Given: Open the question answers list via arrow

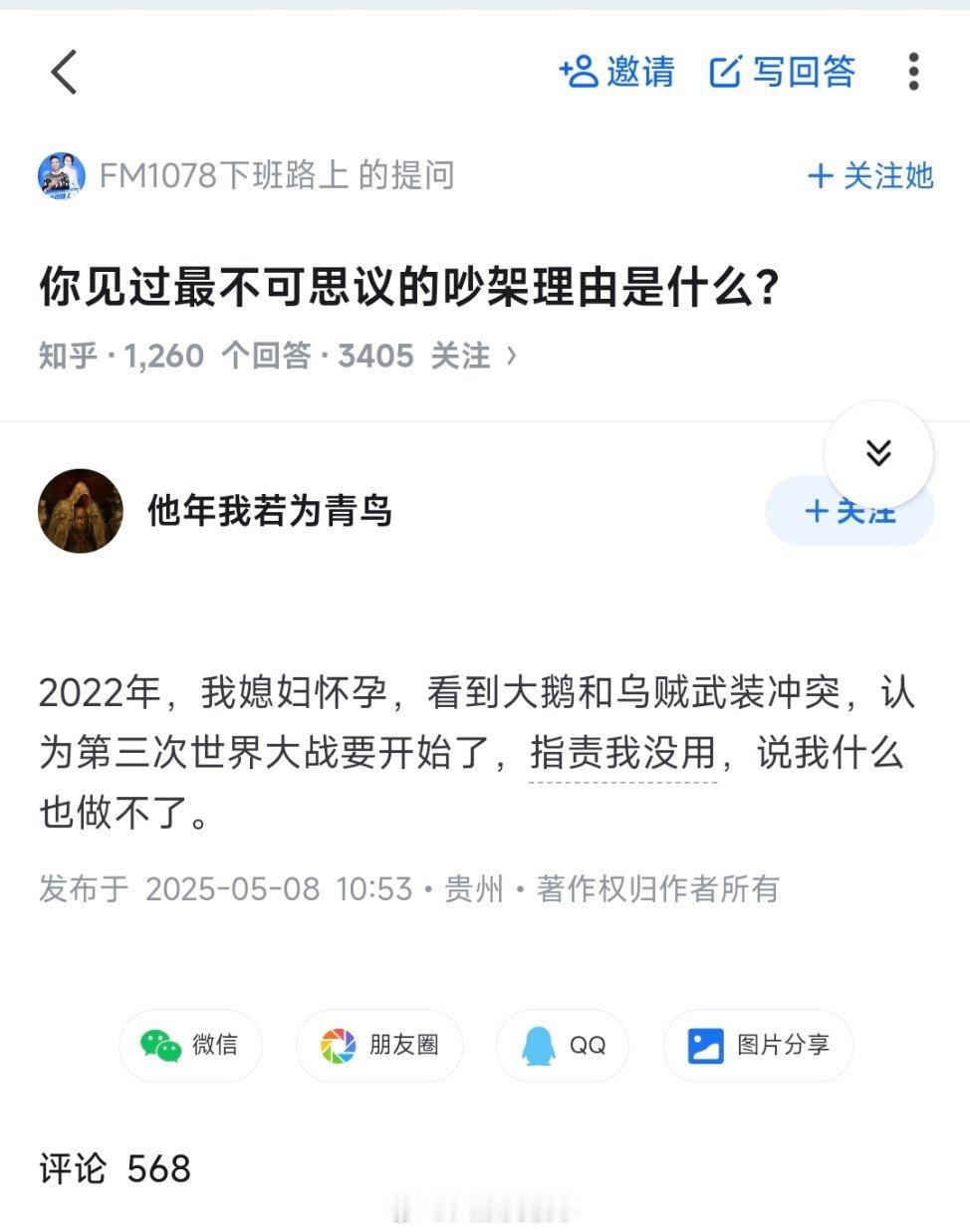Looking at the screenshot, I should 510,356.
